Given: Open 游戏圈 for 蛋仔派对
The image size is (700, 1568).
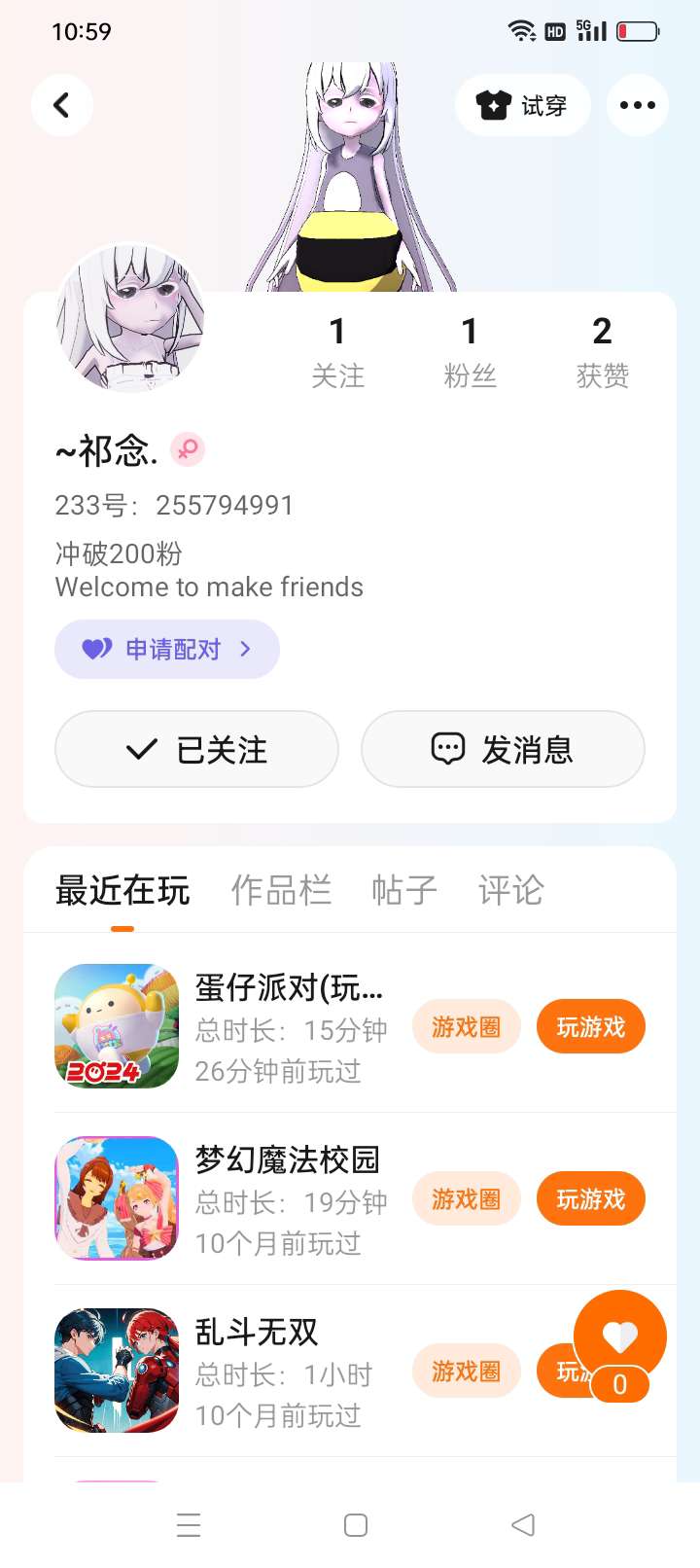Looking at the screenshot, I should click(467, 1027).
